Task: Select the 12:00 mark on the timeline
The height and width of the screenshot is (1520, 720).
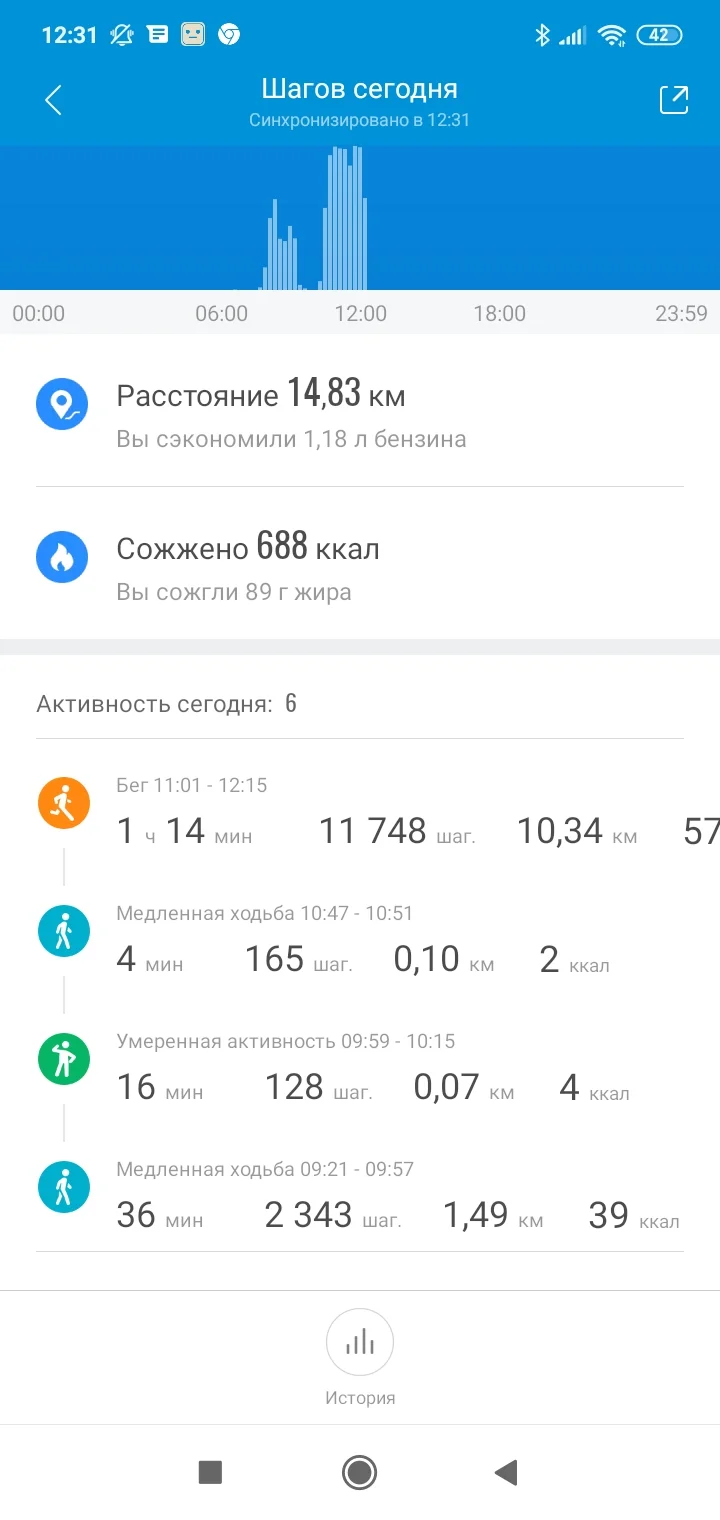Action: 360,313
